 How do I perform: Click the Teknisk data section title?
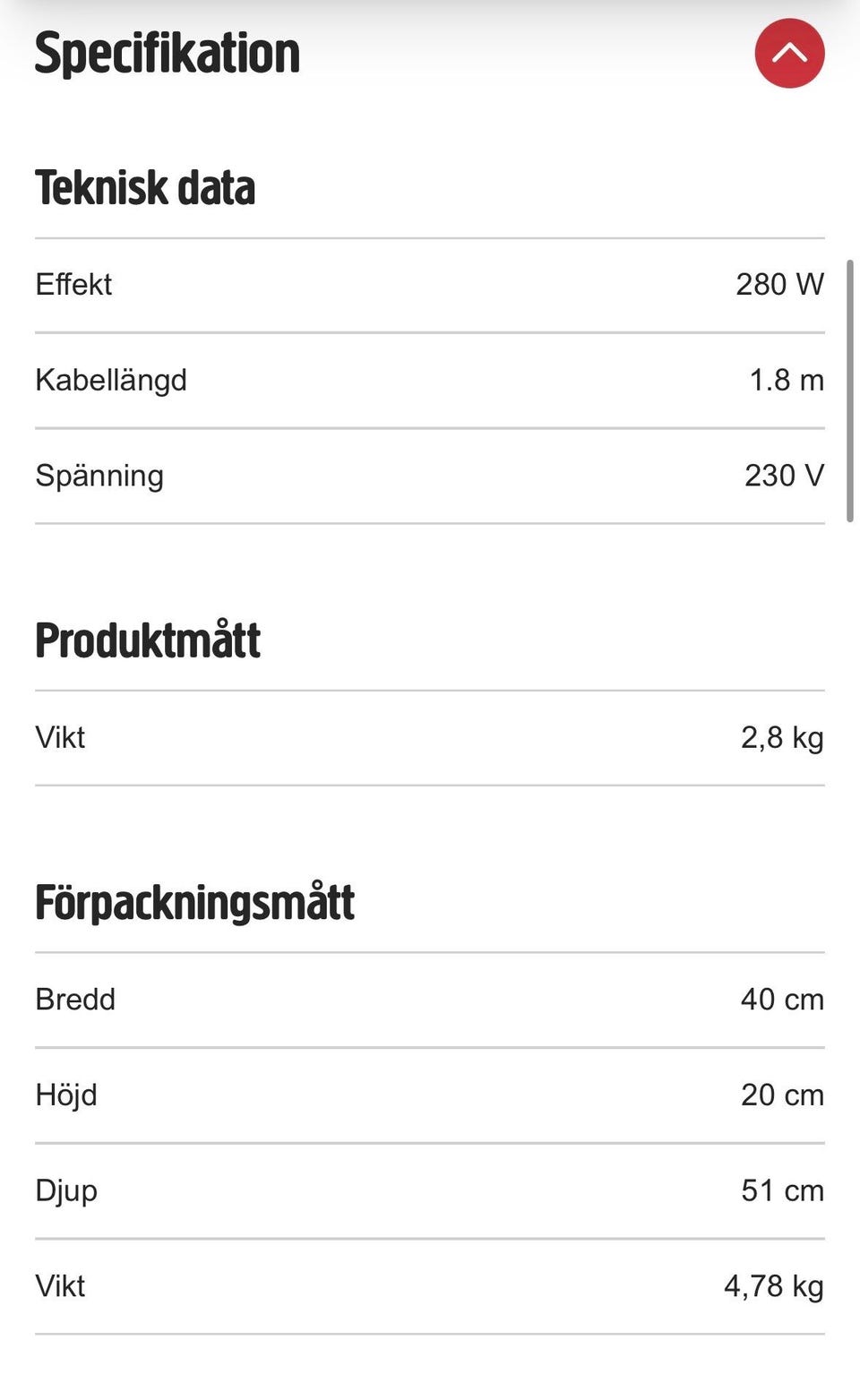click(145, 187)
